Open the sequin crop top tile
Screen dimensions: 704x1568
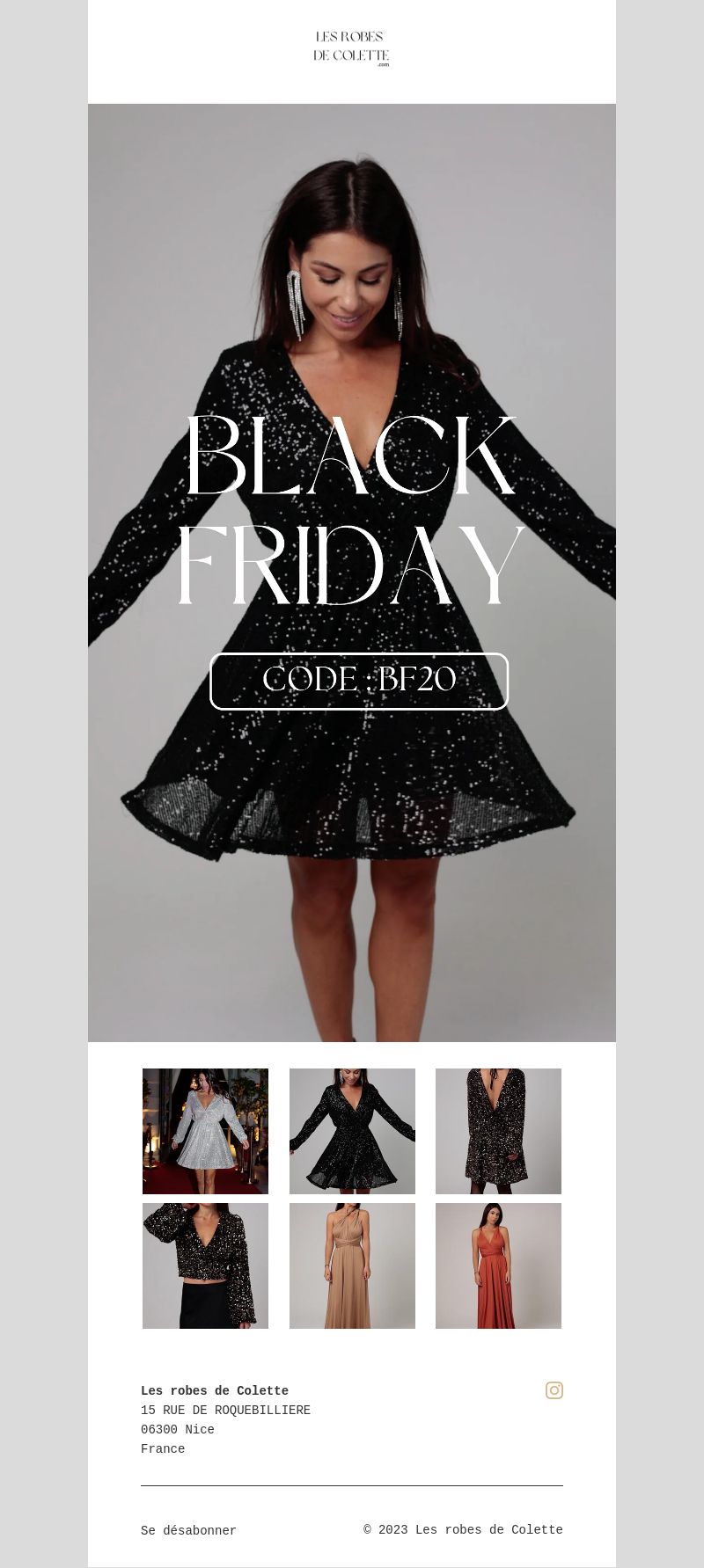coord(205,1265)
